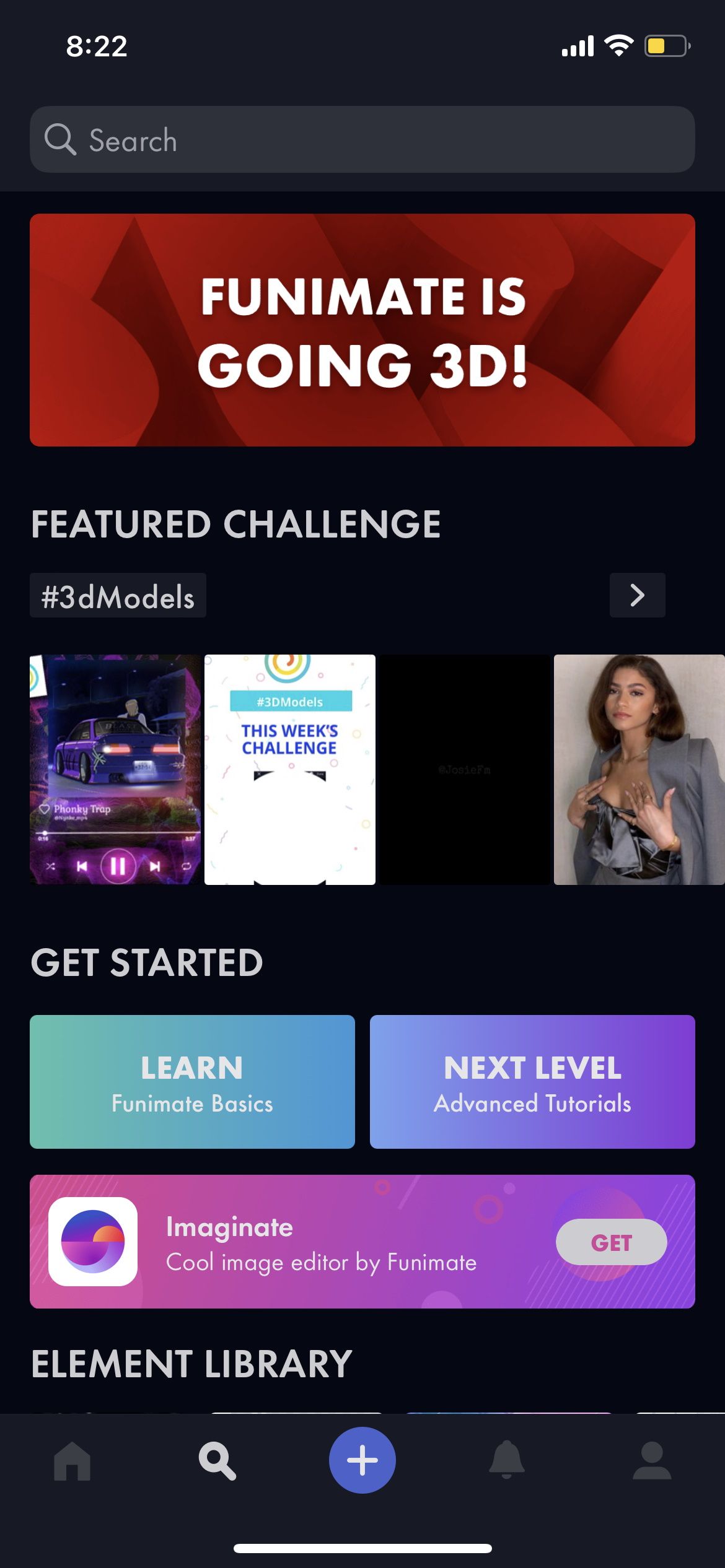The width and height of the screenshot is (725, 1568).
Task: Tap the Search field at the top
Action: [362, 139]
